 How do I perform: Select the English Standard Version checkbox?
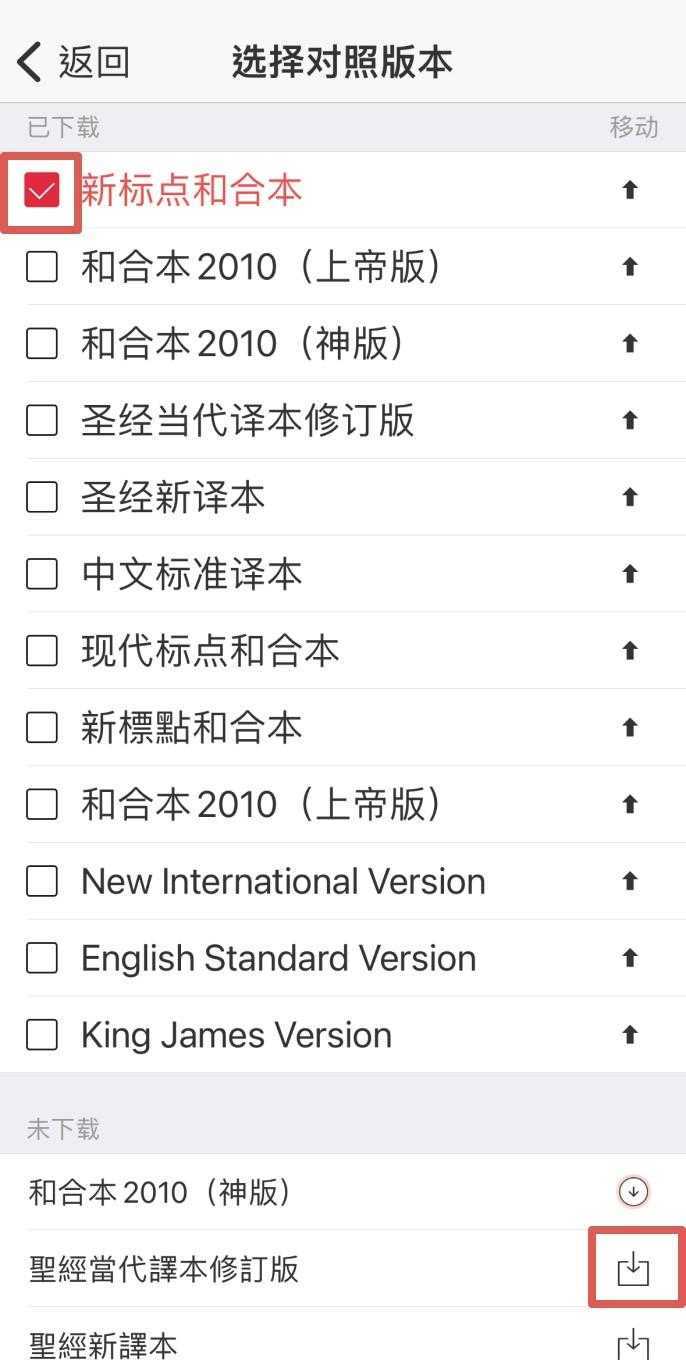(x=42, y=958)
